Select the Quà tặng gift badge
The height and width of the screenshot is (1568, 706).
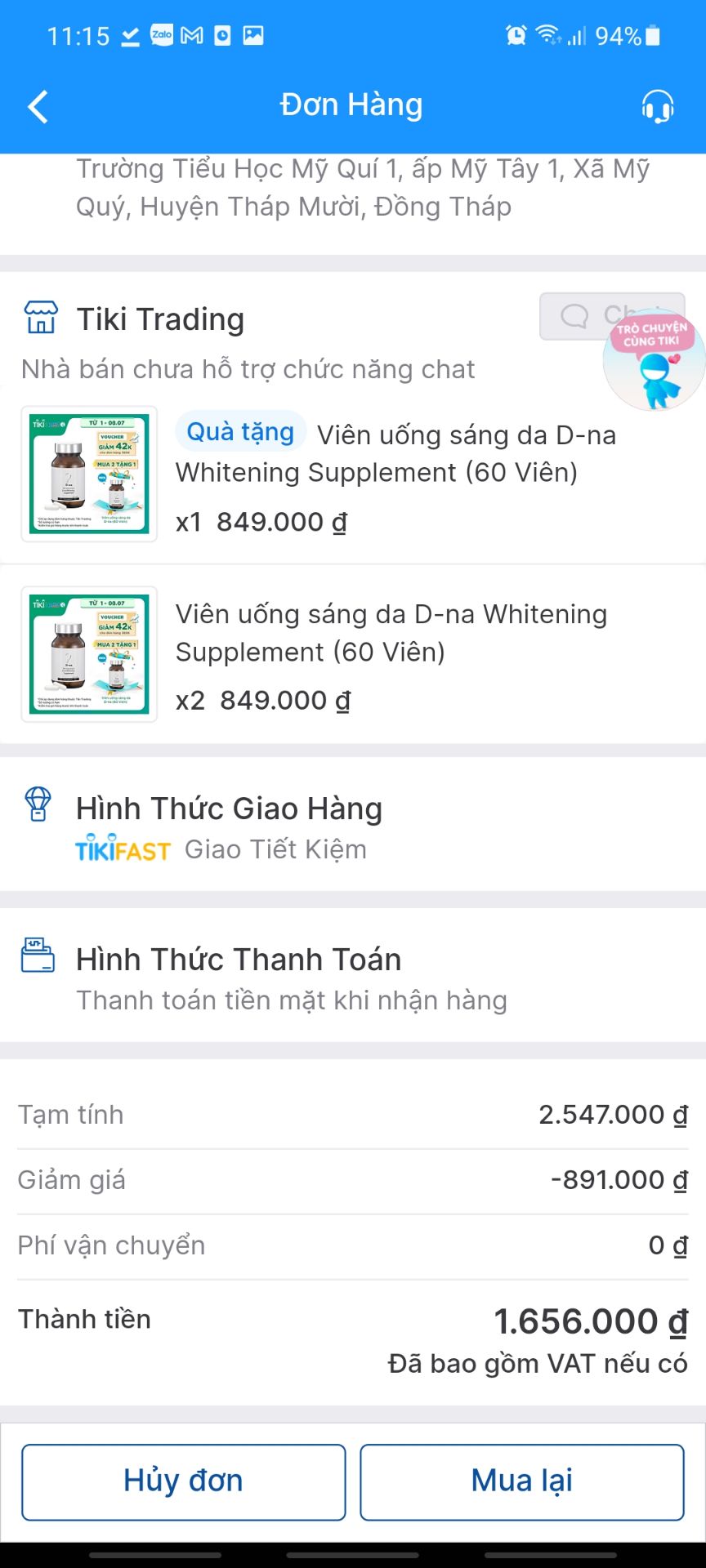point(239,430)
